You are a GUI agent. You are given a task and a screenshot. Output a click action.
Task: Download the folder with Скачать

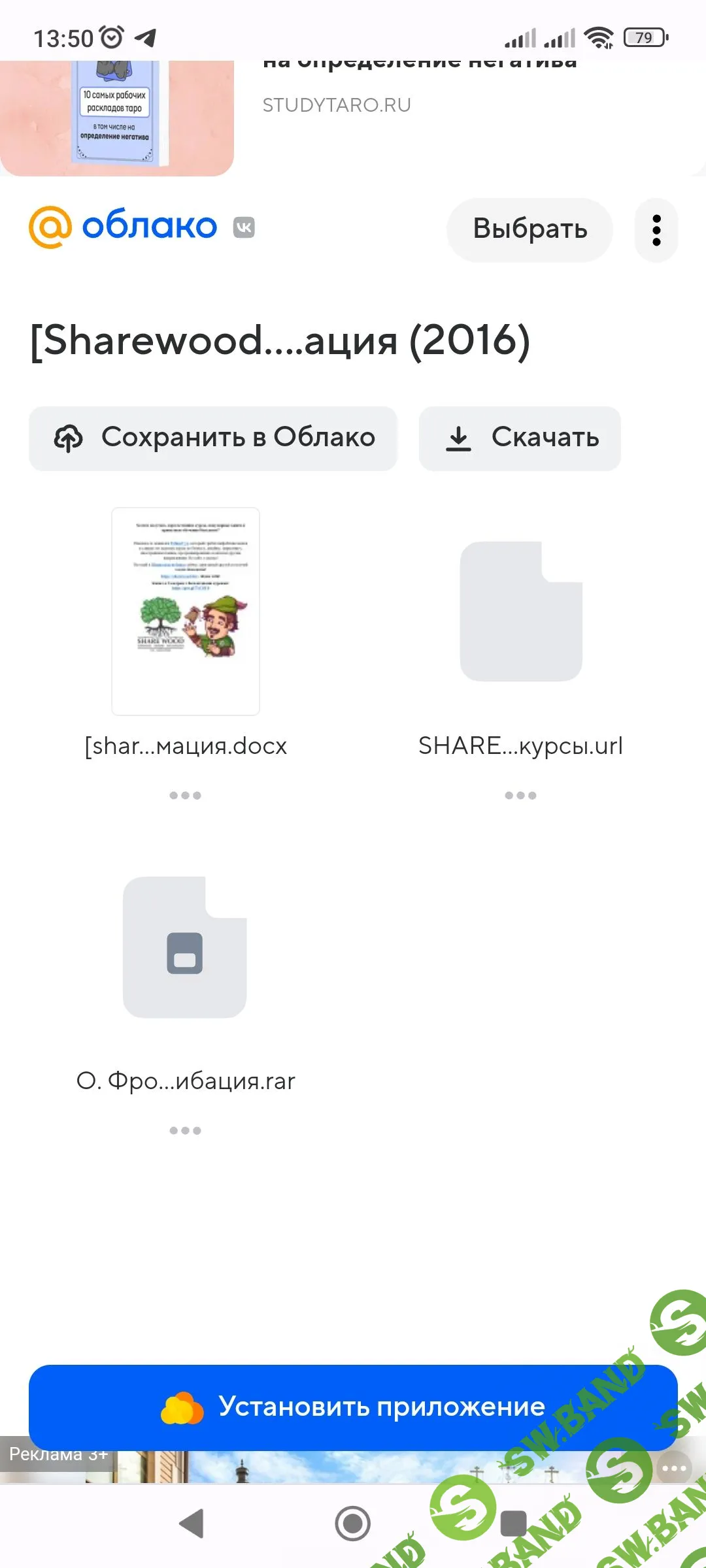(x=520, y=438)
